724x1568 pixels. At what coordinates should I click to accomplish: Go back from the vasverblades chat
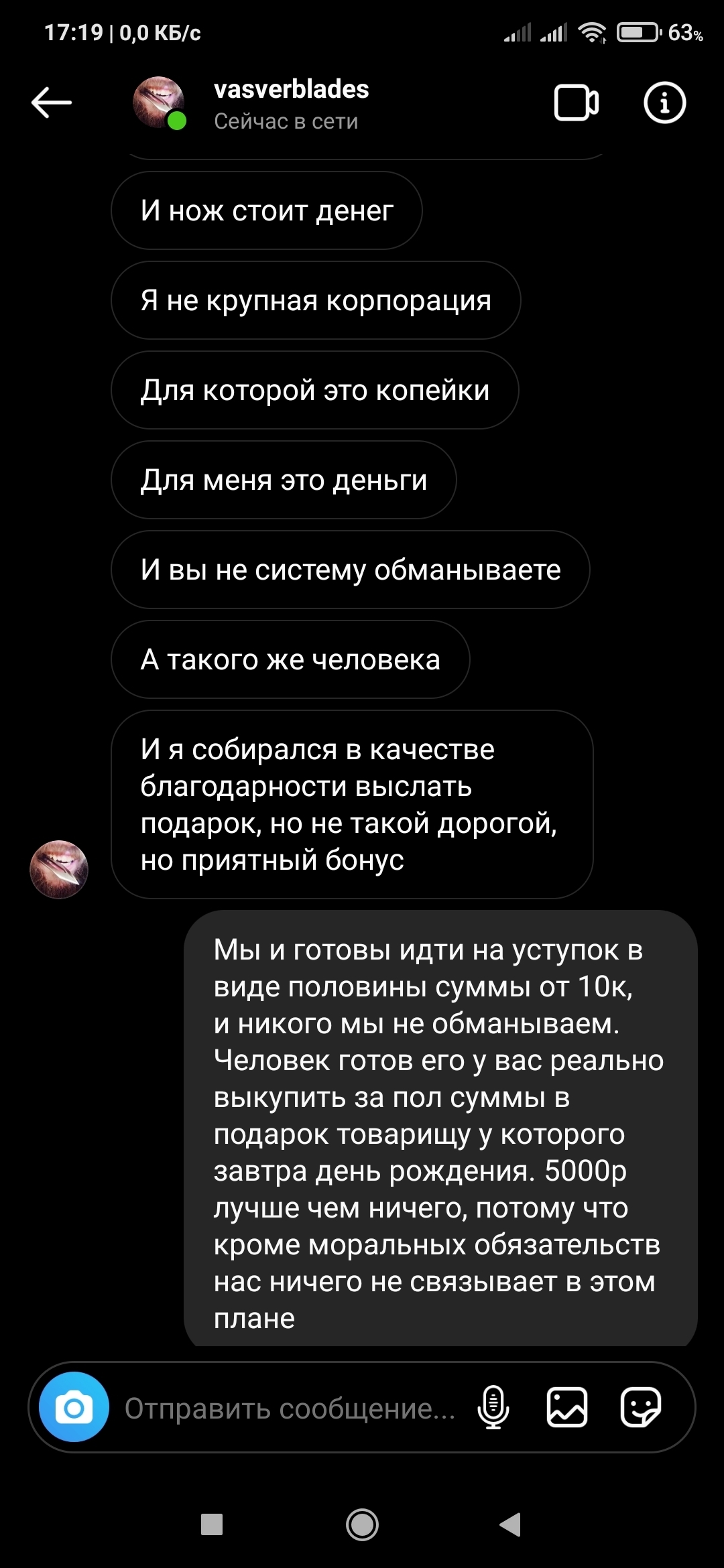click(52, 103)
